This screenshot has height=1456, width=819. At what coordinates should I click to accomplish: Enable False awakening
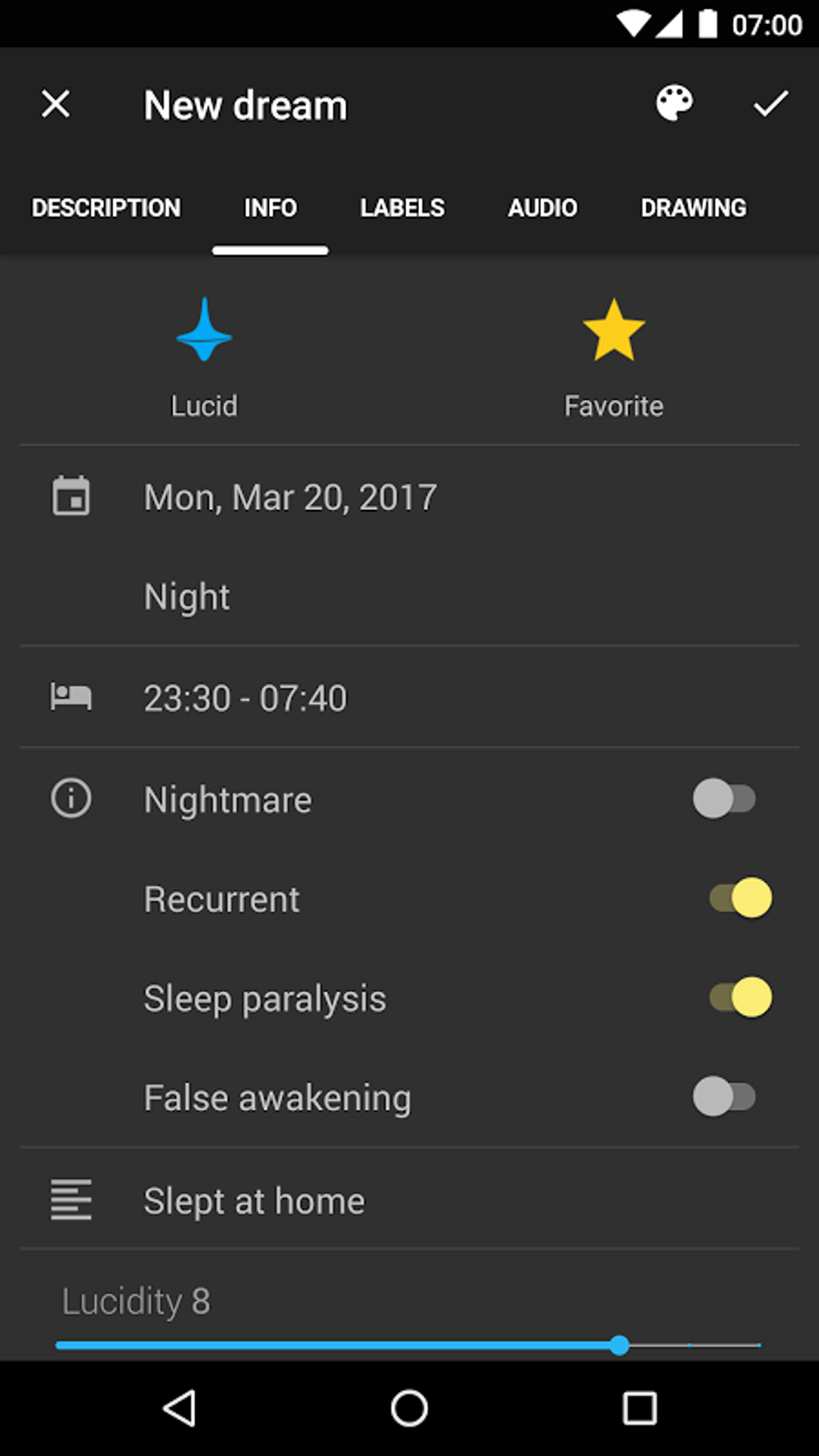[724, 1097]
